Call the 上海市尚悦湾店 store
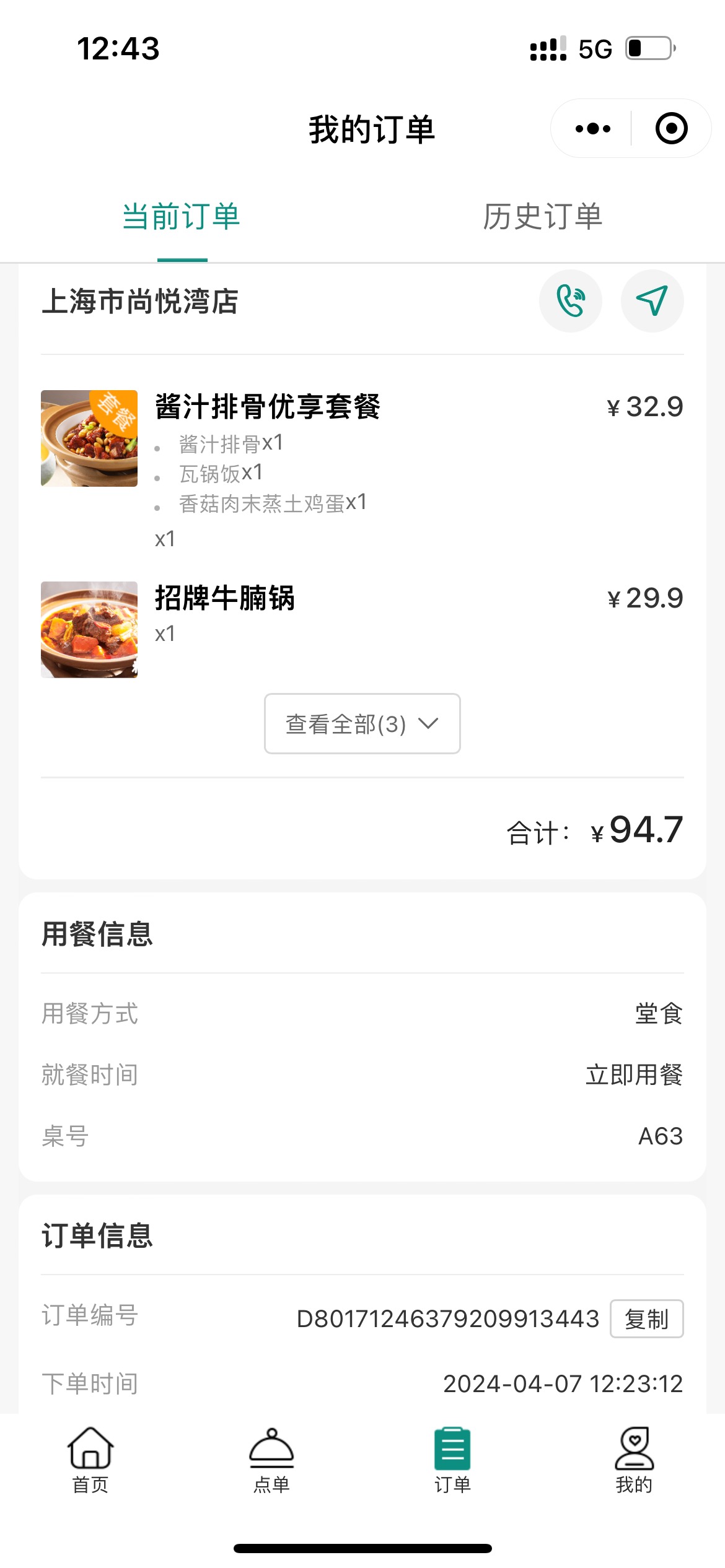Screen dimensions: 725x1568 click(x=570, y=301)
